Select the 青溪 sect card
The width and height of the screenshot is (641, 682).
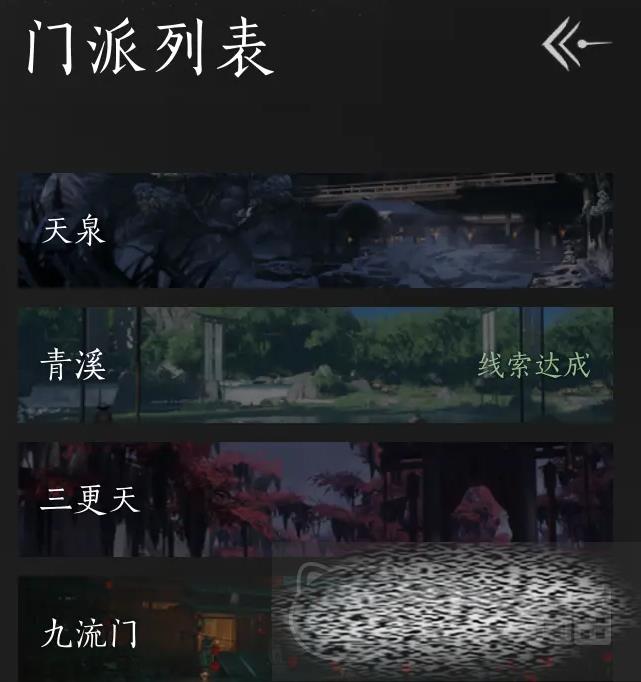pyautogui.click(x=315, y=365)
